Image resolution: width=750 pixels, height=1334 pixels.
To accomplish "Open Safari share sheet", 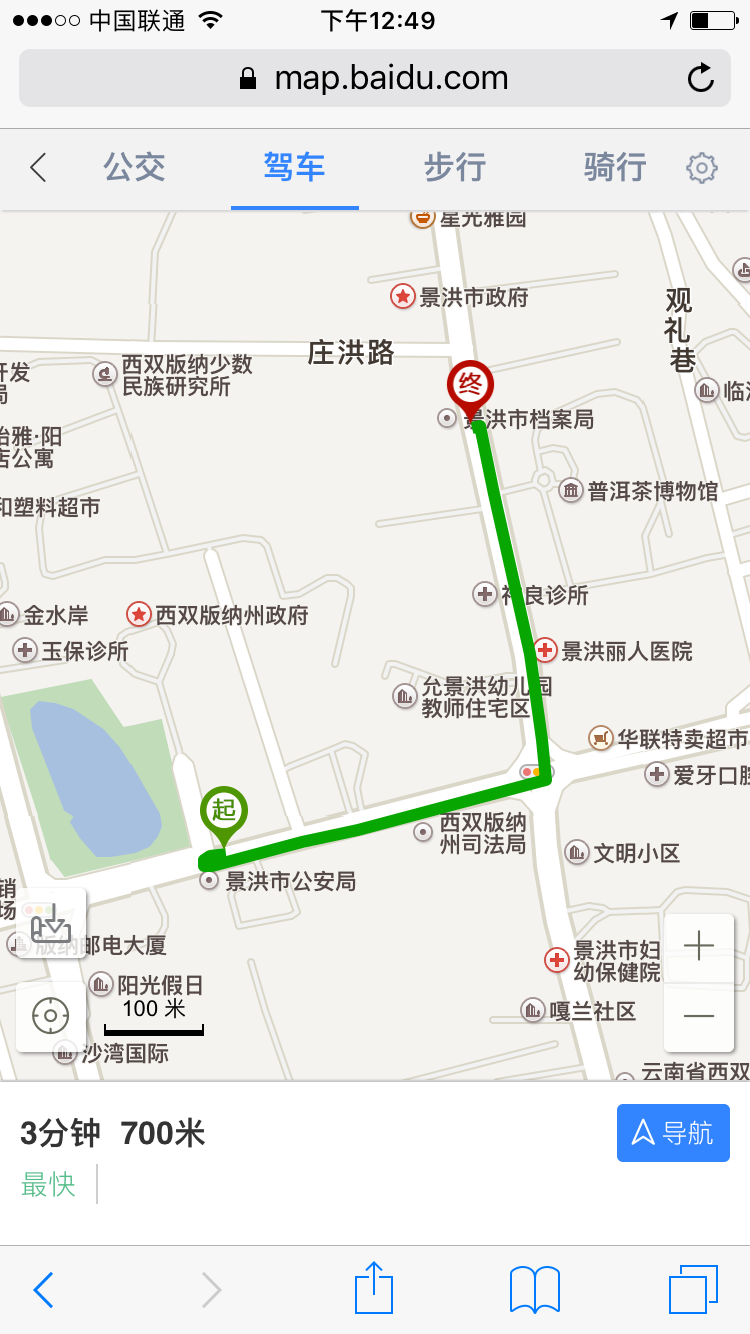I will 374,1288.
